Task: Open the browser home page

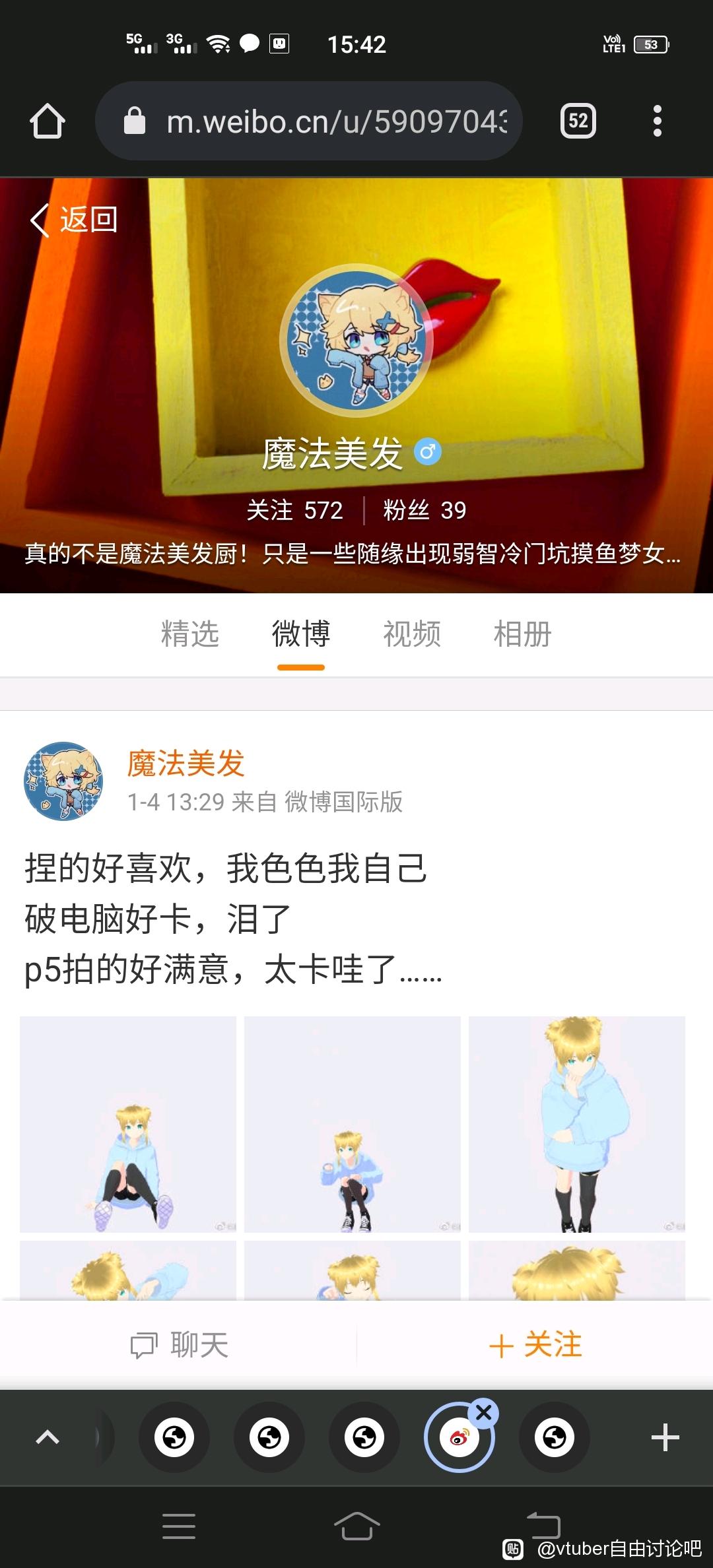Action: pos(47,121)
